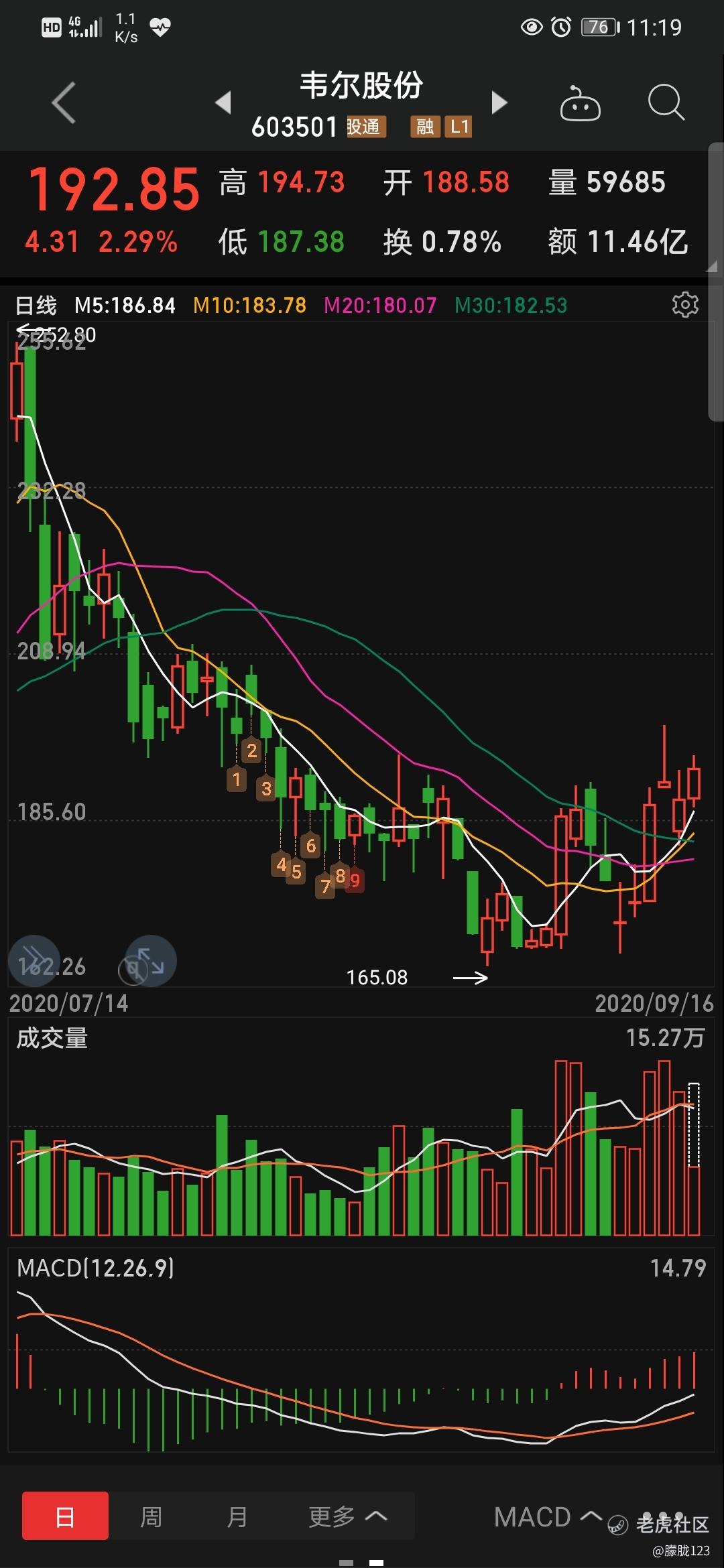This screenshot has width=724, height=1568.
Task: Switch to the monthly 月 chart
Action: point(237,1516)
